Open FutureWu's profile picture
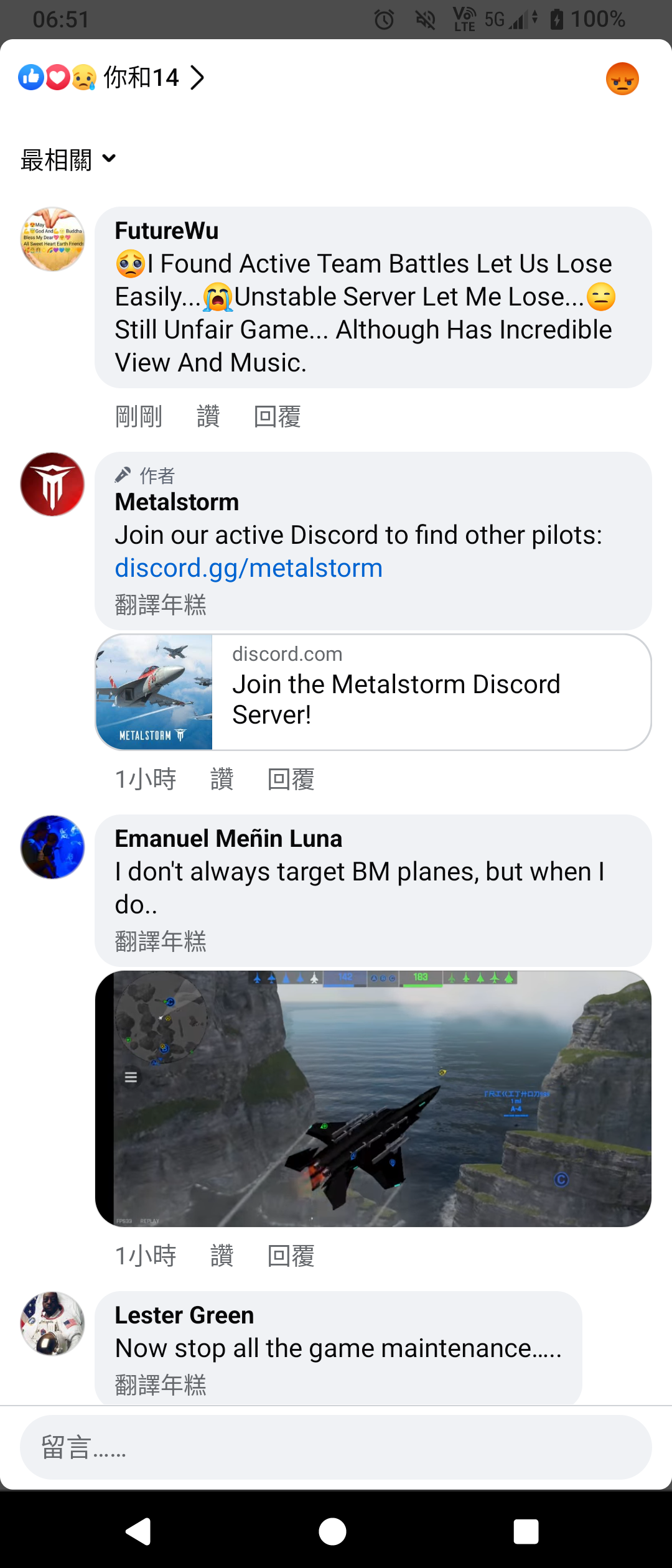Image resolution: width=672 pixels, height=1568 pixels. pos(53,240)
